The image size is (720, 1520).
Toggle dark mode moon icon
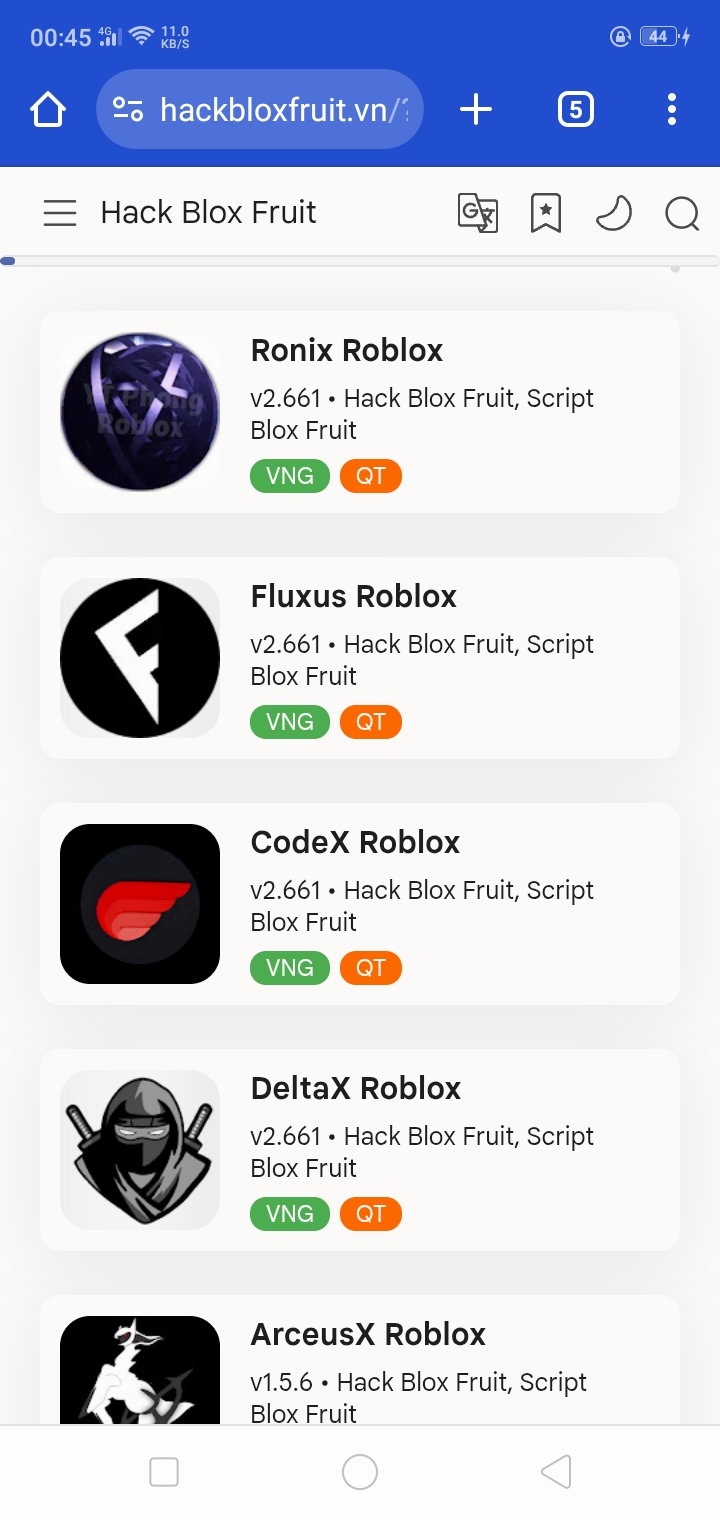tap(613, 213)
